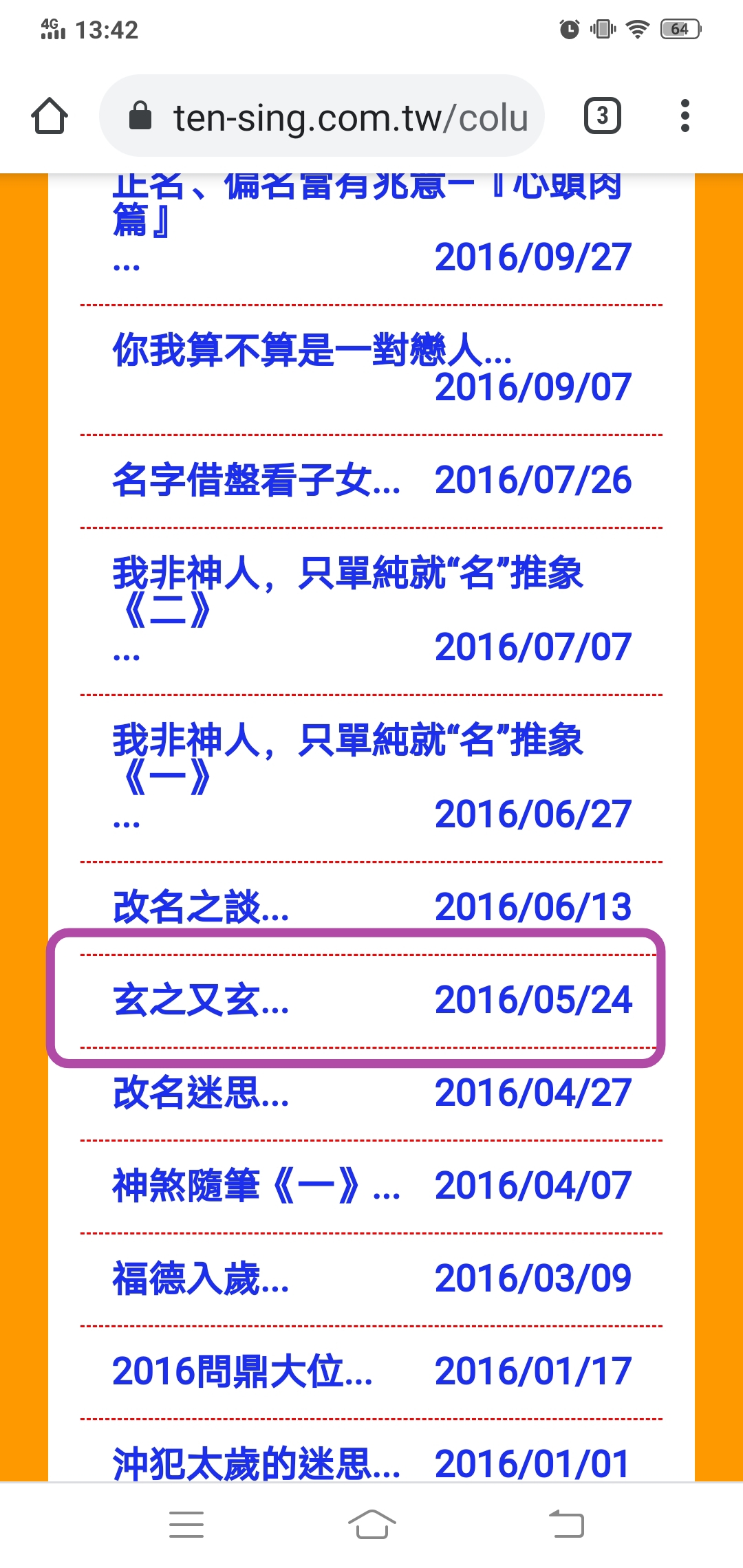Open the article 神煞隨筆《一》
Screen dimensions: 743x1568
point(257,1186)
